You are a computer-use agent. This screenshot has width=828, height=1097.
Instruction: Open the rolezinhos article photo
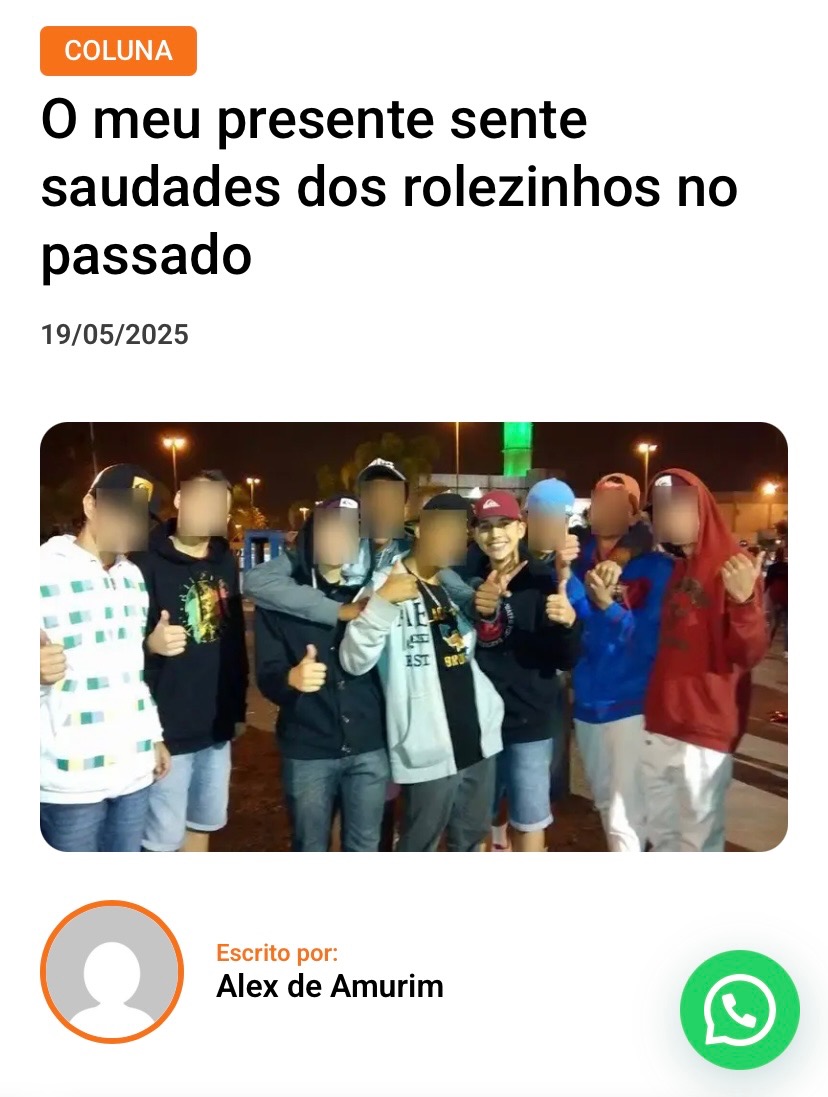click(413, 637)
